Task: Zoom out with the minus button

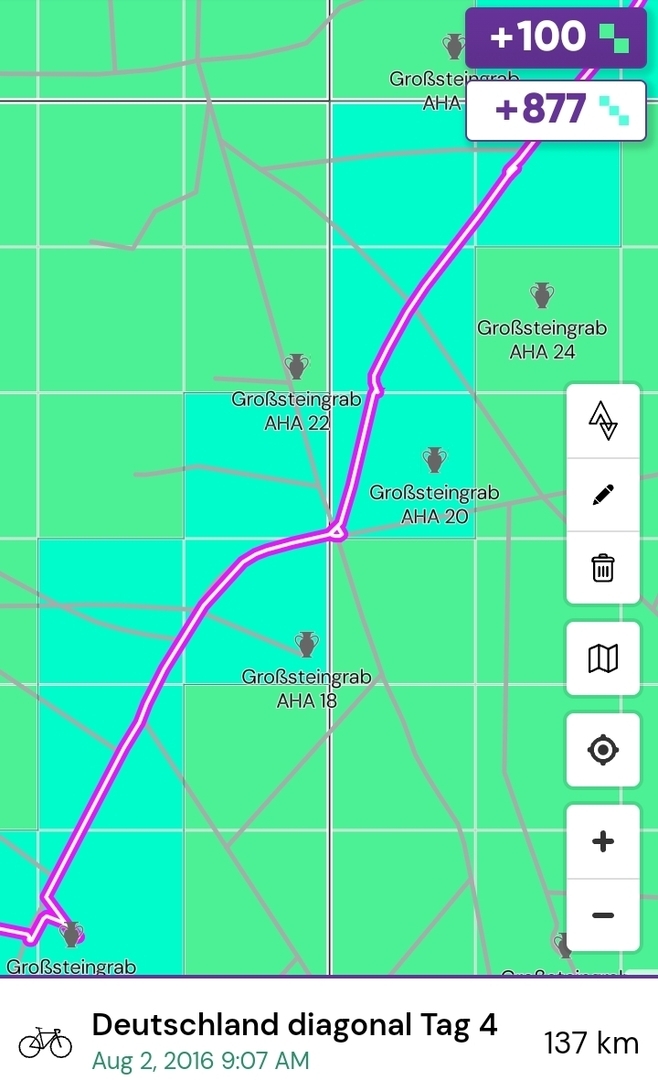Action: 603,915
